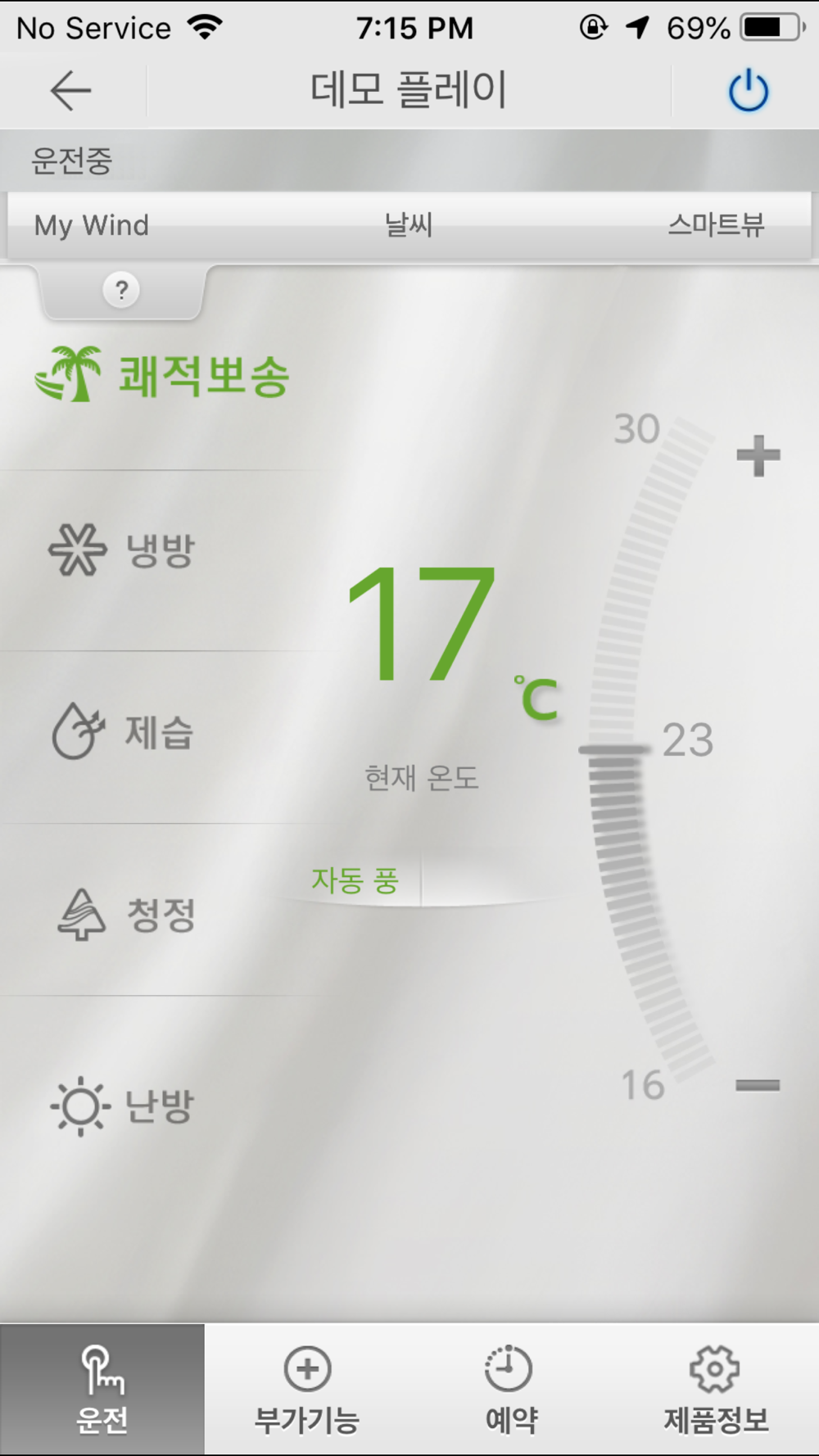Switch to the 부가기능 tab

coord(307,1389)
